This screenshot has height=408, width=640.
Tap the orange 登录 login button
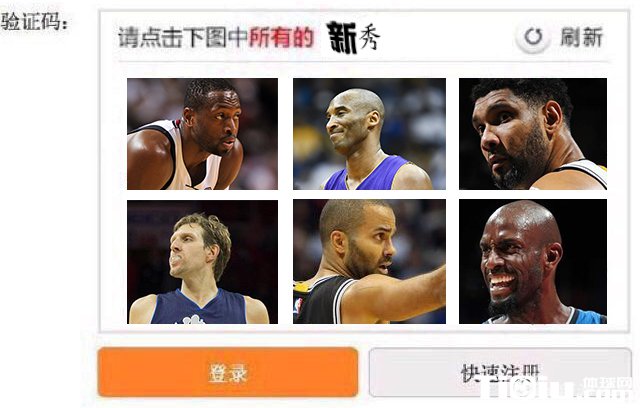tap(228, 372)
